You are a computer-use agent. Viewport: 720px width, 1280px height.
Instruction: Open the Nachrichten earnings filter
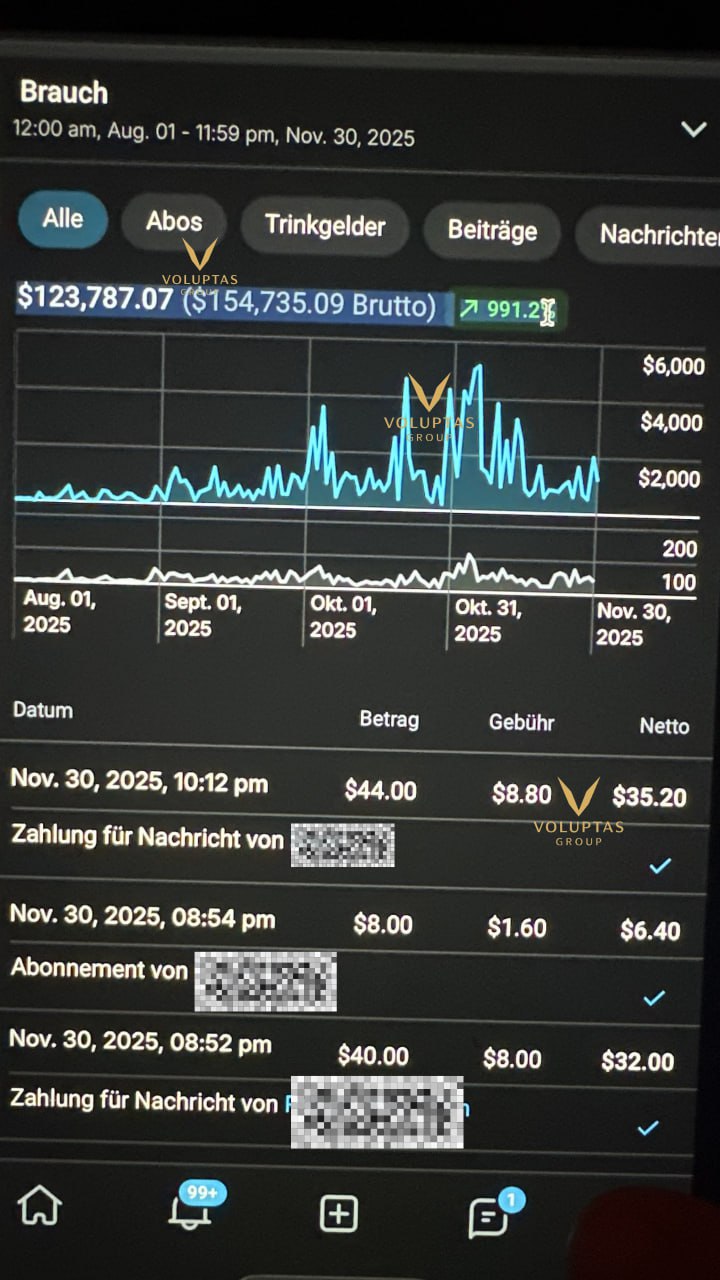pos(657,235)
